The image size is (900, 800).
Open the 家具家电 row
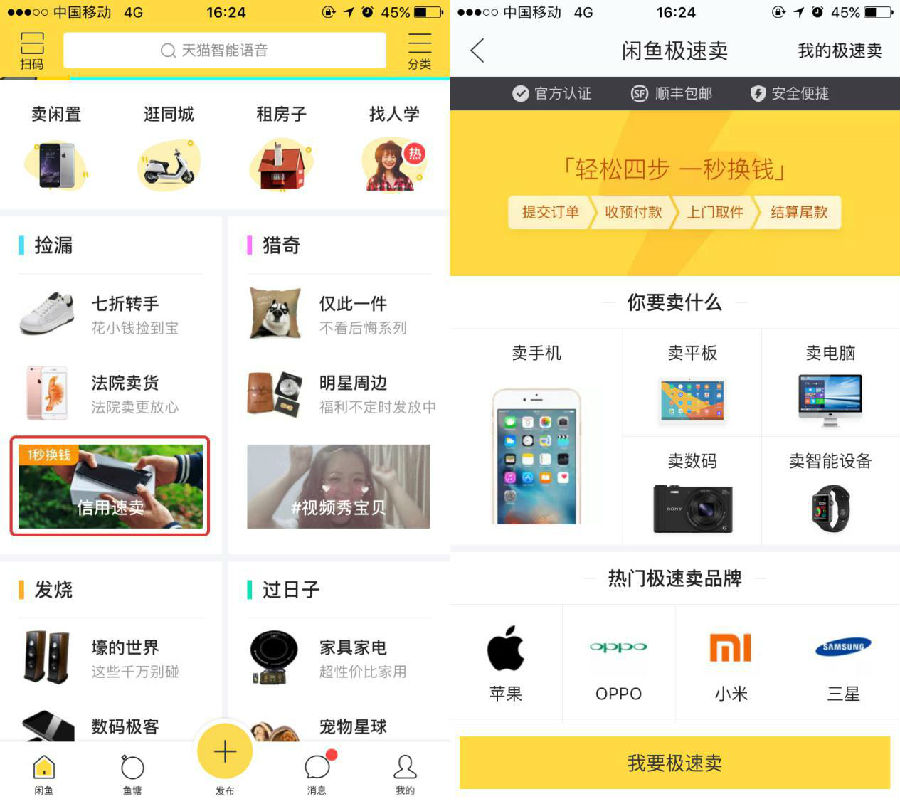[x=340, y=658]
